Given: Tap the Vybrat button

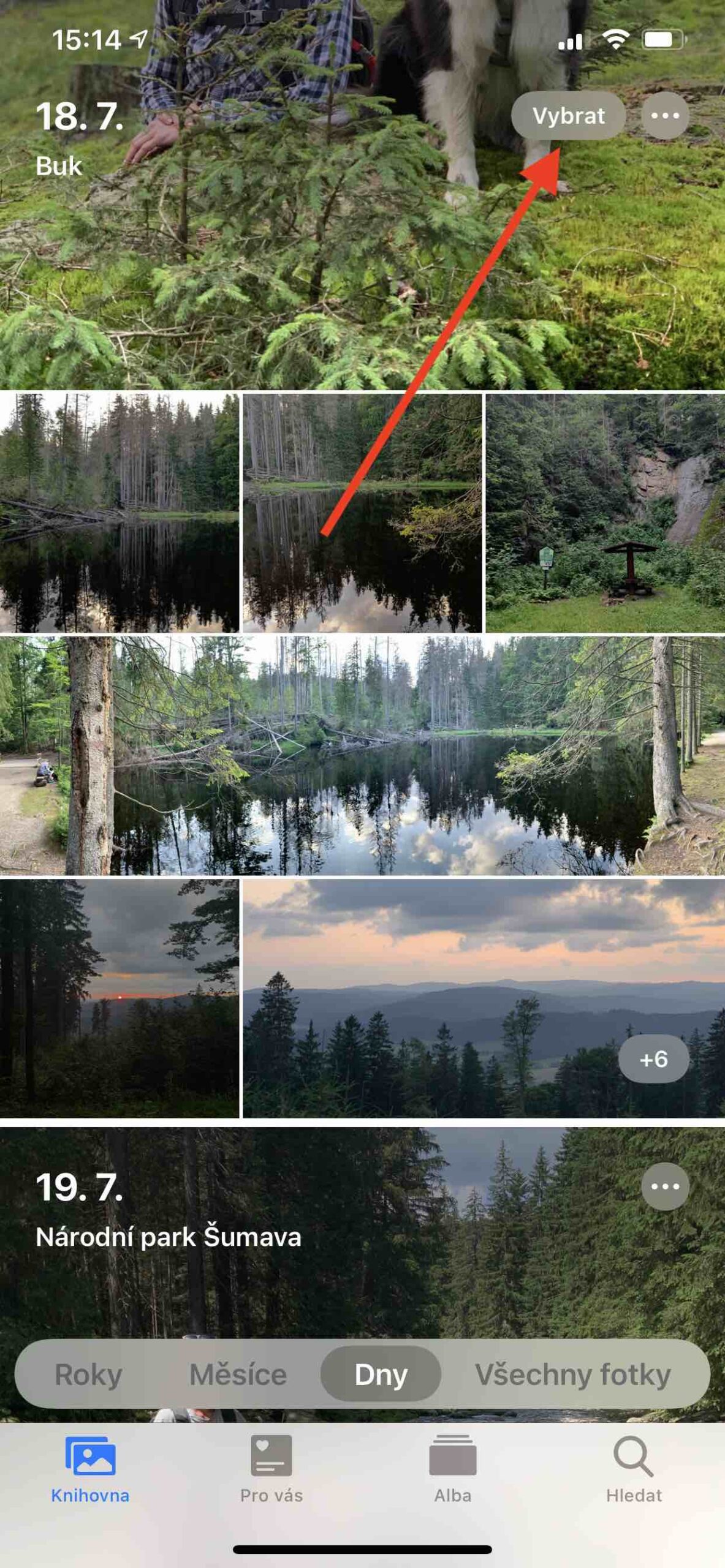Looking at the screenshot, I should click(568, 116).
